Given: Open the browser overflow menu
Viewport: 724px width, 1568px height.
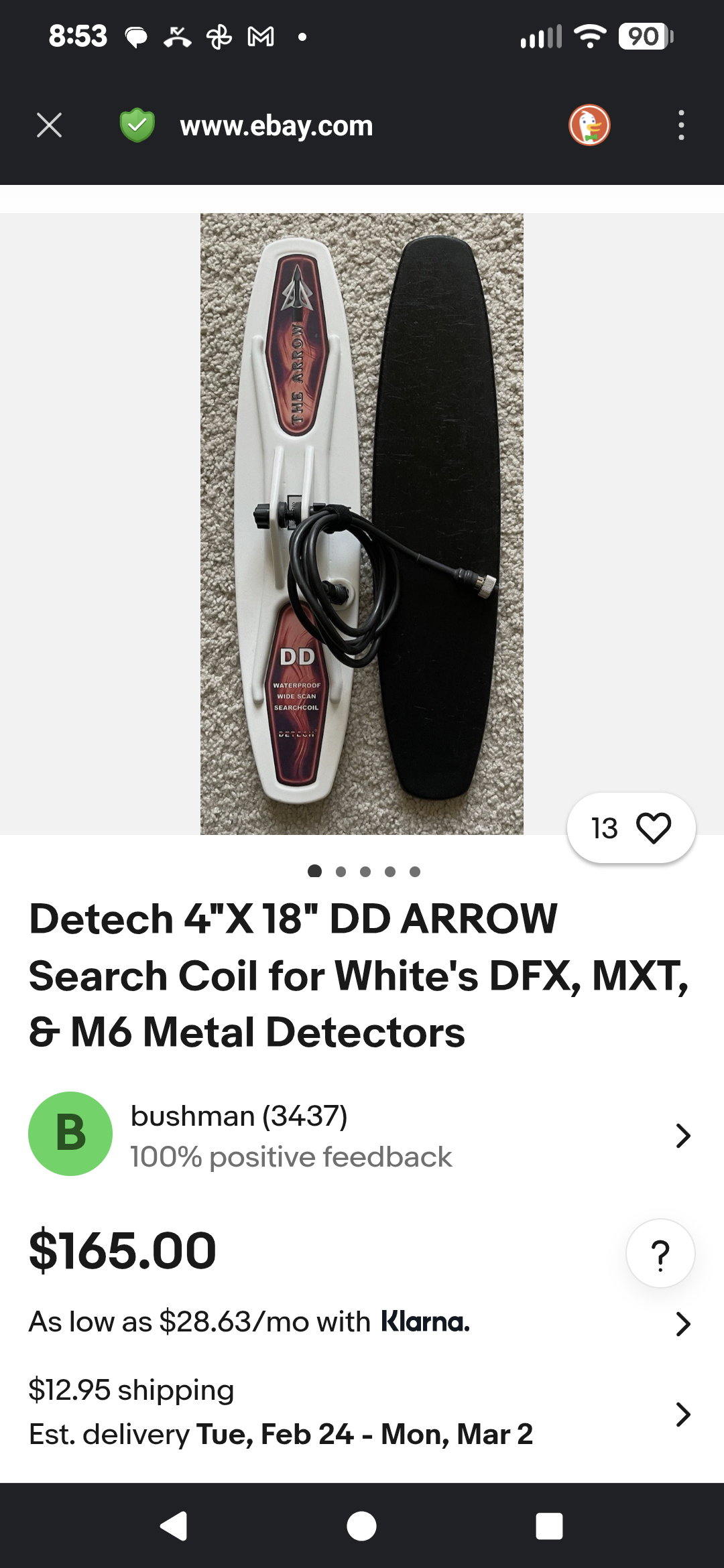Looking at the screenshot, I should pos(681,125).
